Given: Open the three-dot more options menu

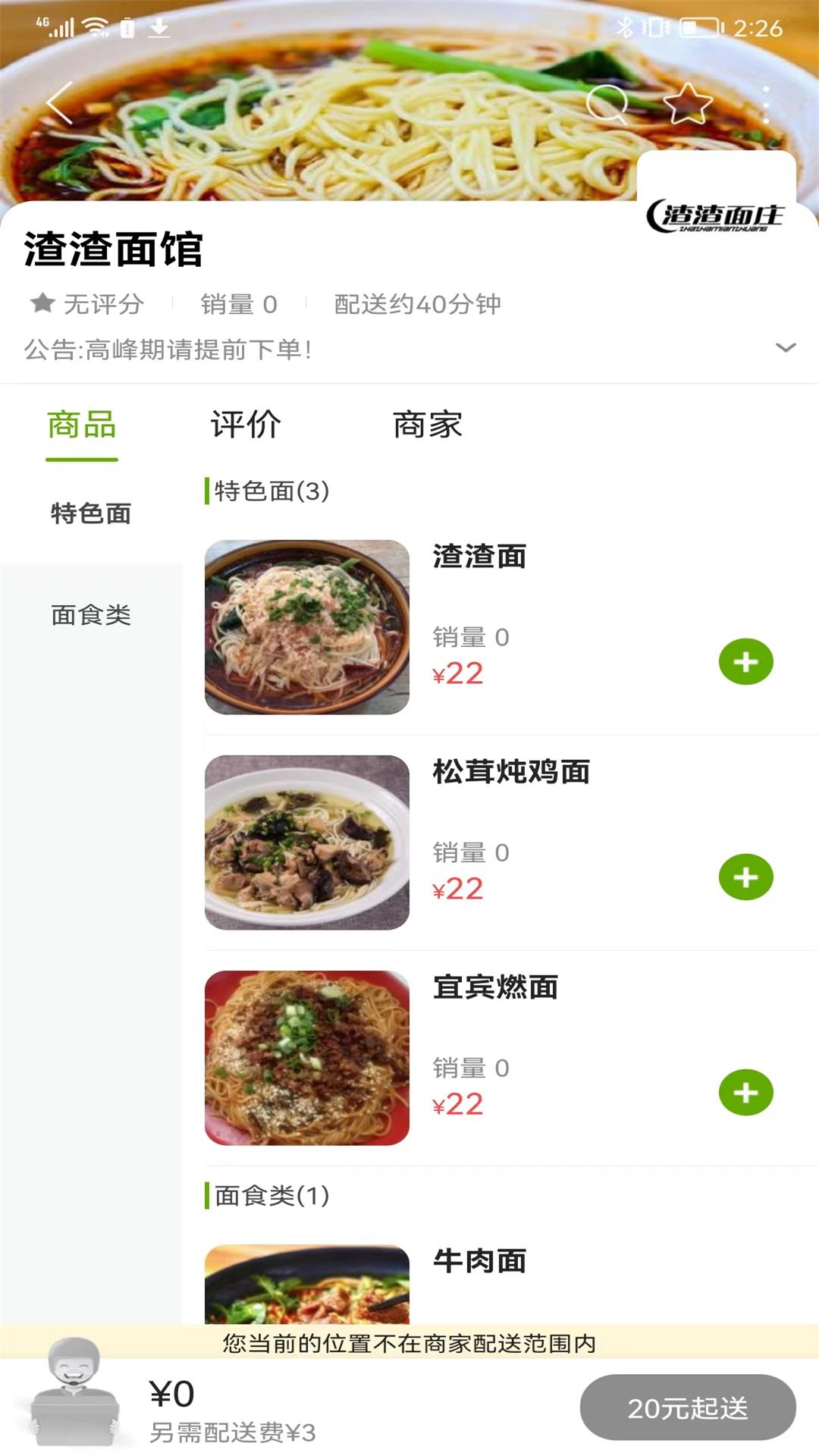Looking at the screenshot, I should pyautogui.click(x=766, y=103).
